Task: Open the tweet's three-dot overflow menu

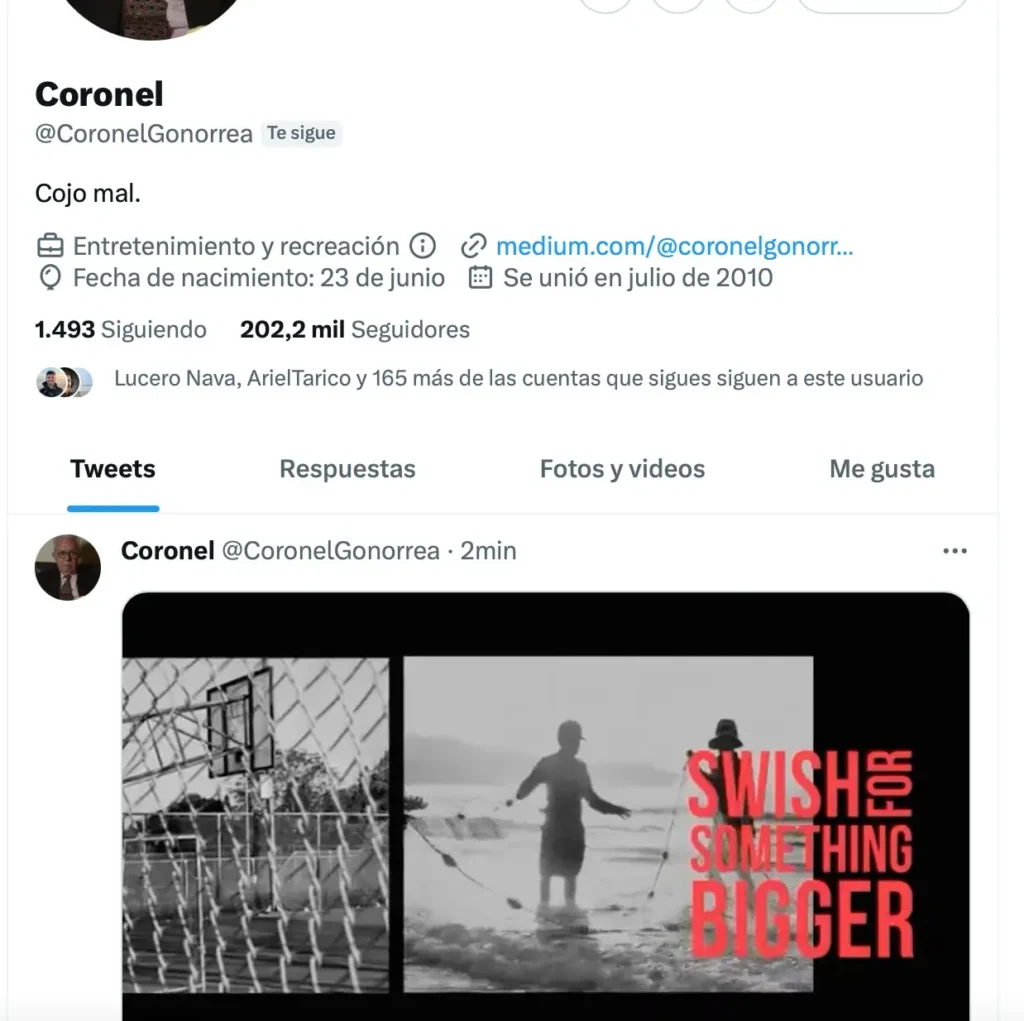Action: coord(954,551)
